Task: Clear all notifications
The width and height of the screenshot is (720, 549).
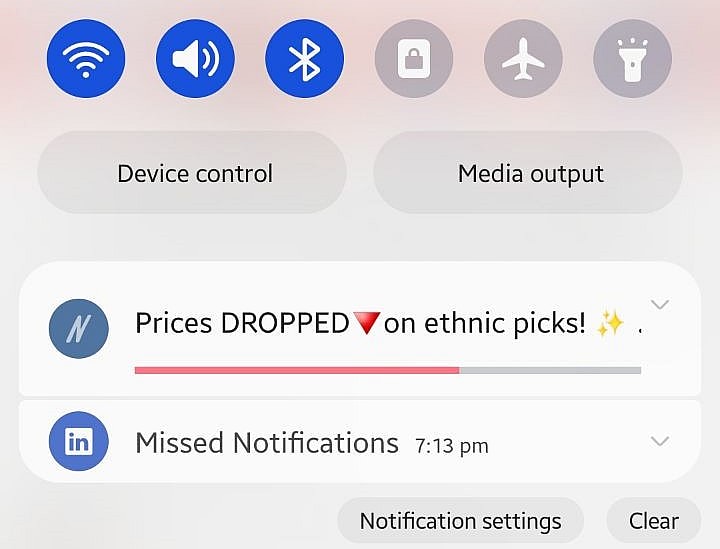Action: 653,521
